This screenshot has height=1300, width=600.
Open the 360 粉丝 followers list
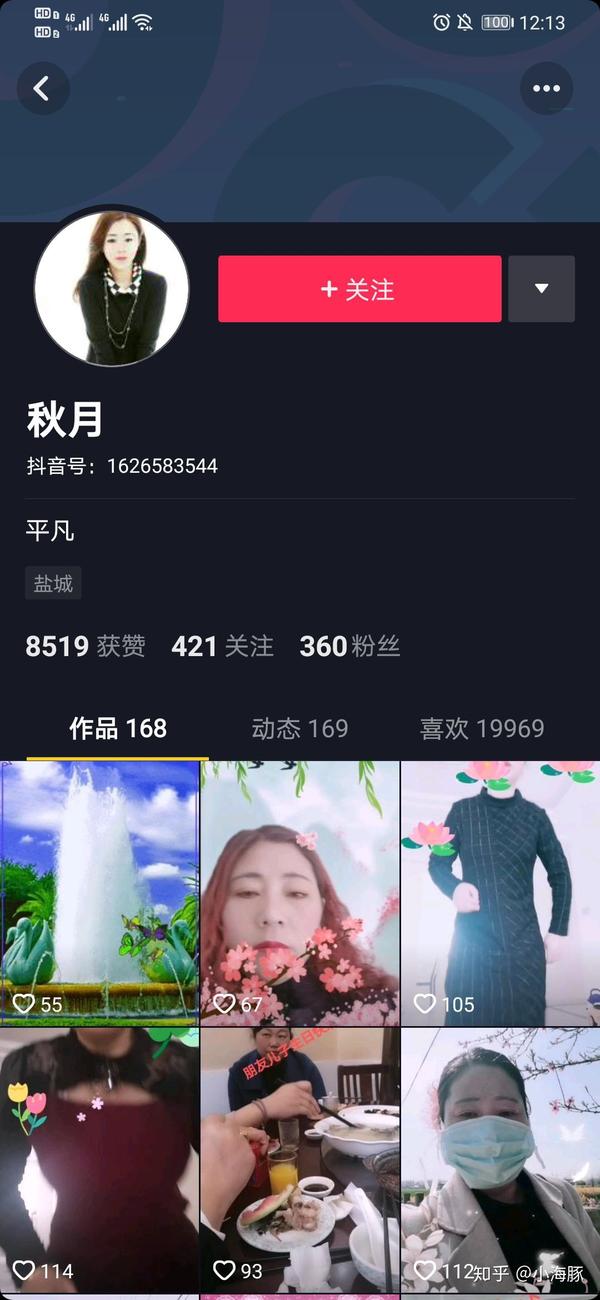click(x=349, y=646)
